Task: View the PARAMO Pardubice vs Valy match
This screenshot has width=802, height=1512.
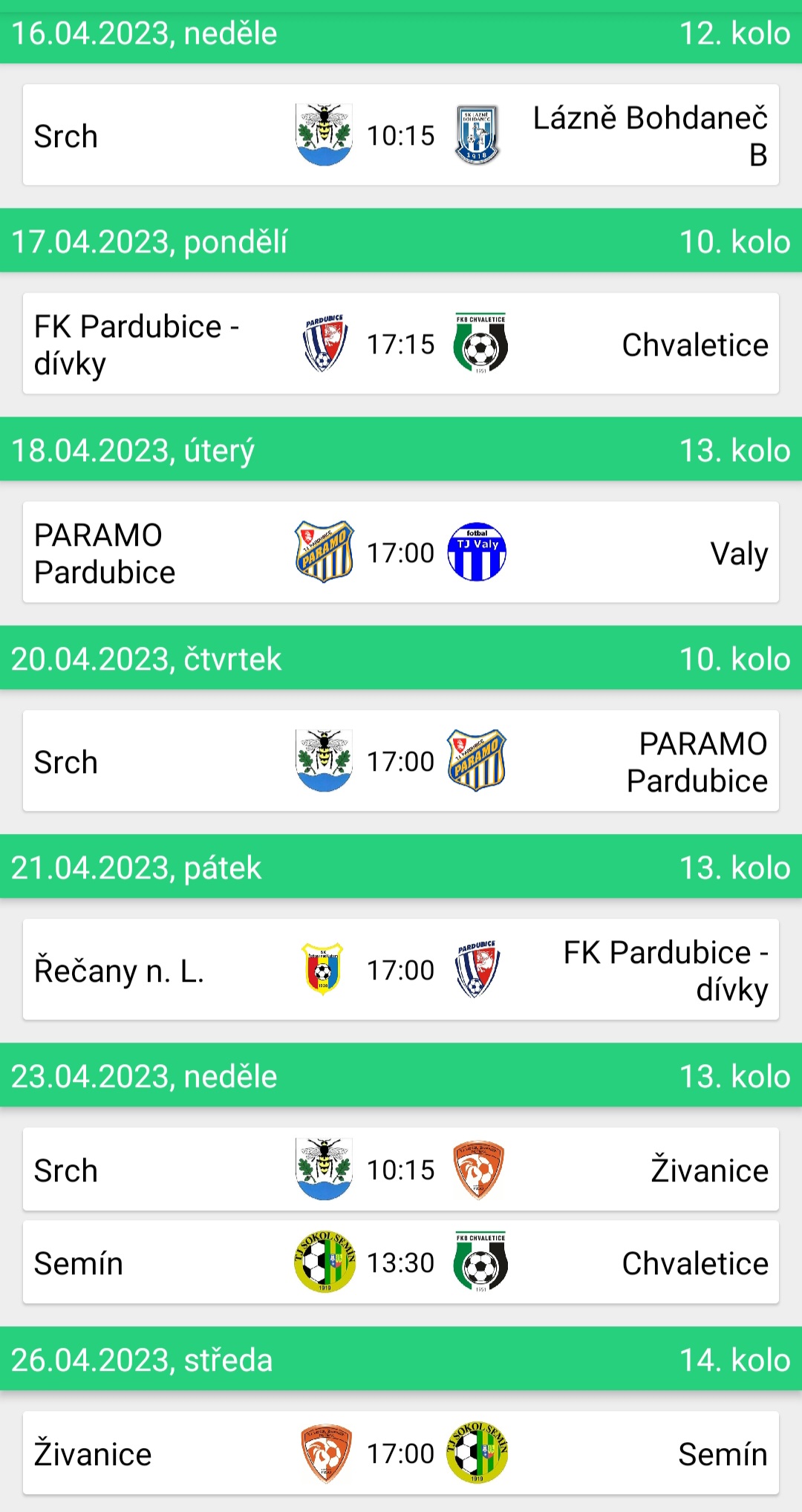Action: [x=401, y=553]
